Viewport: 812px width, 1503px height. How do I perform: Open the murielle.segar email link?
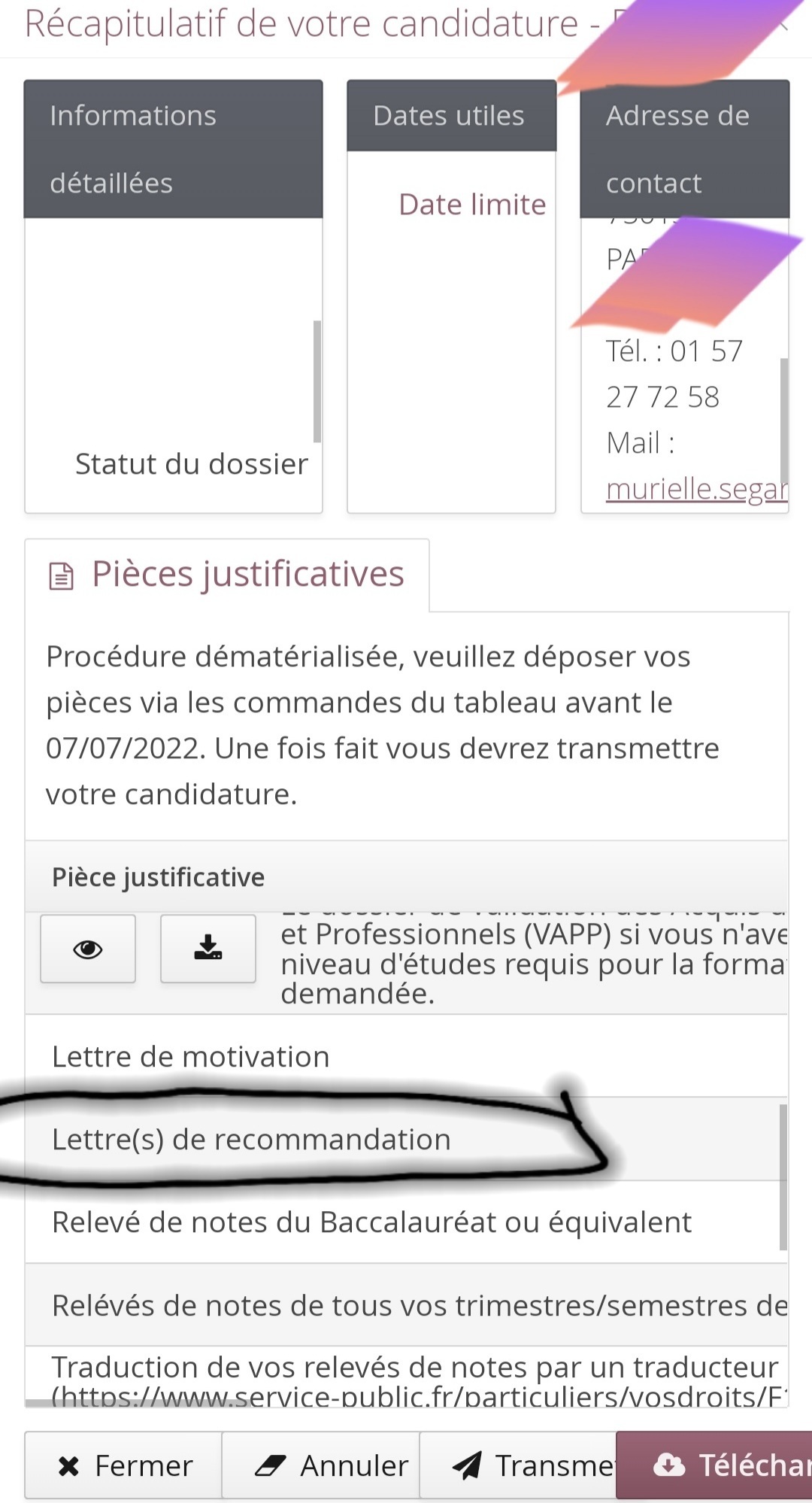pyautogui.click(x=697, y=489)
